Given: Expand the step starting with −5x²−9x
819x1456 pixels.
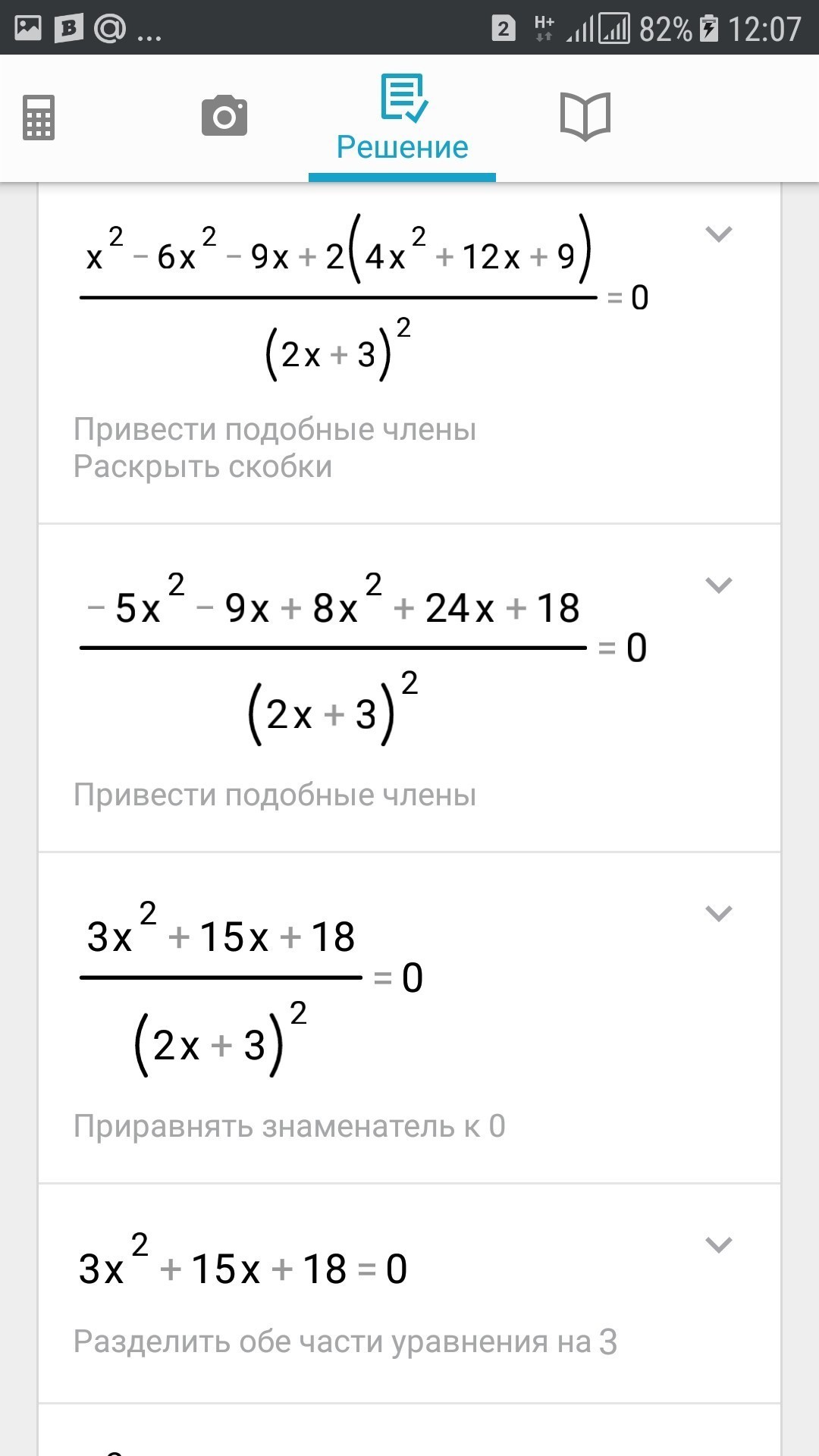Looking at the screenshot, I should tap(718, 585).
